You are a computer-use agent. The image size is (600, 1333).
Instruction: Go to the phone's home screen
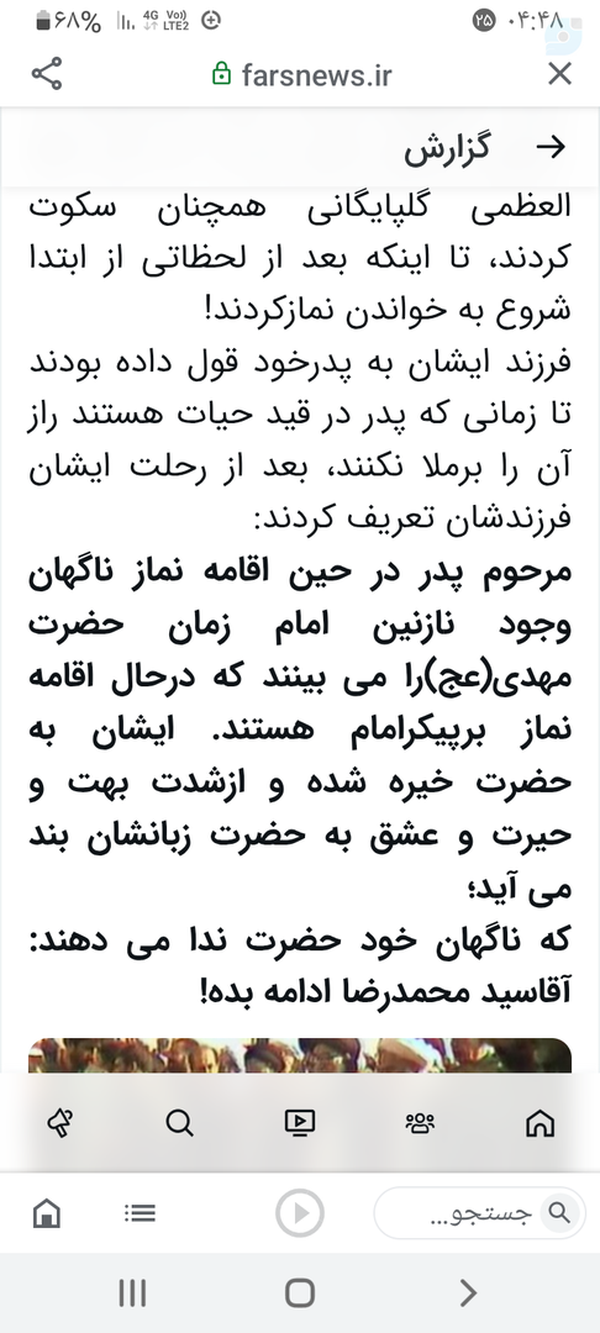click(300, 1293)
